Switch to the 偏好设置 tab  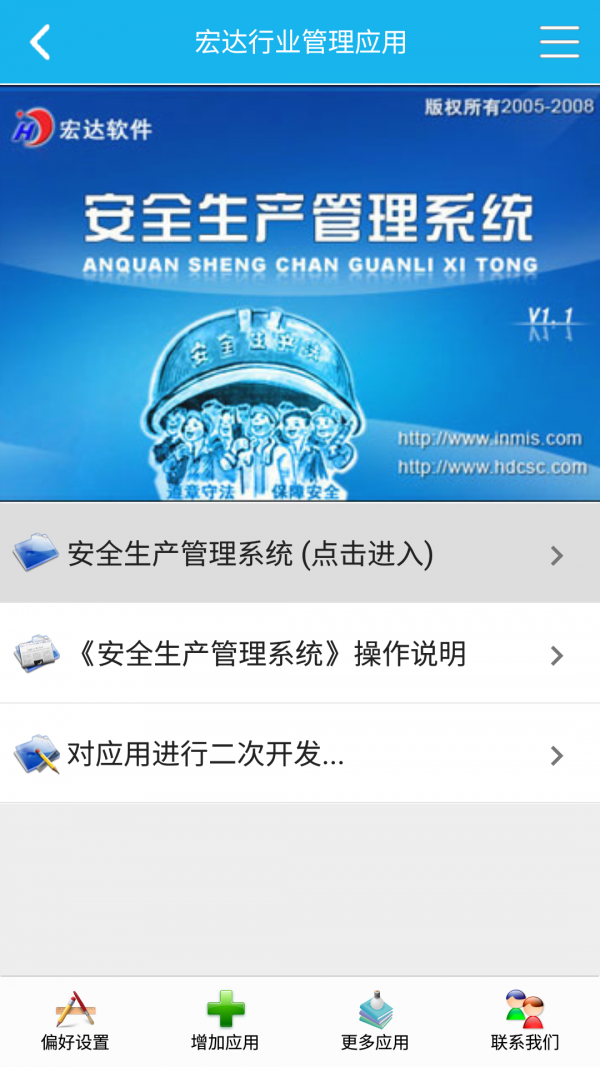tap(75, 1021)
